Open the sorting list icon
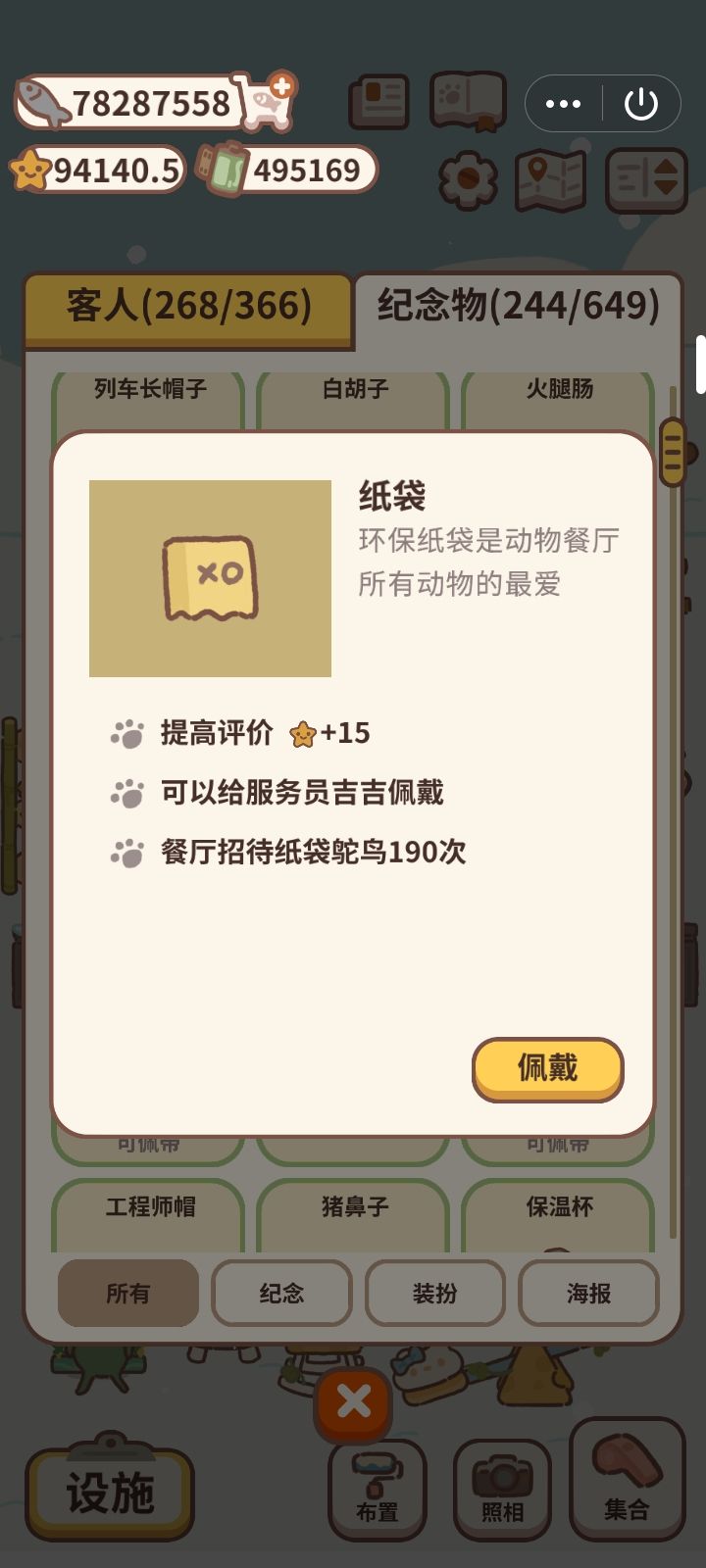Viewport: 706px width, 1568px height. point(647,178)
